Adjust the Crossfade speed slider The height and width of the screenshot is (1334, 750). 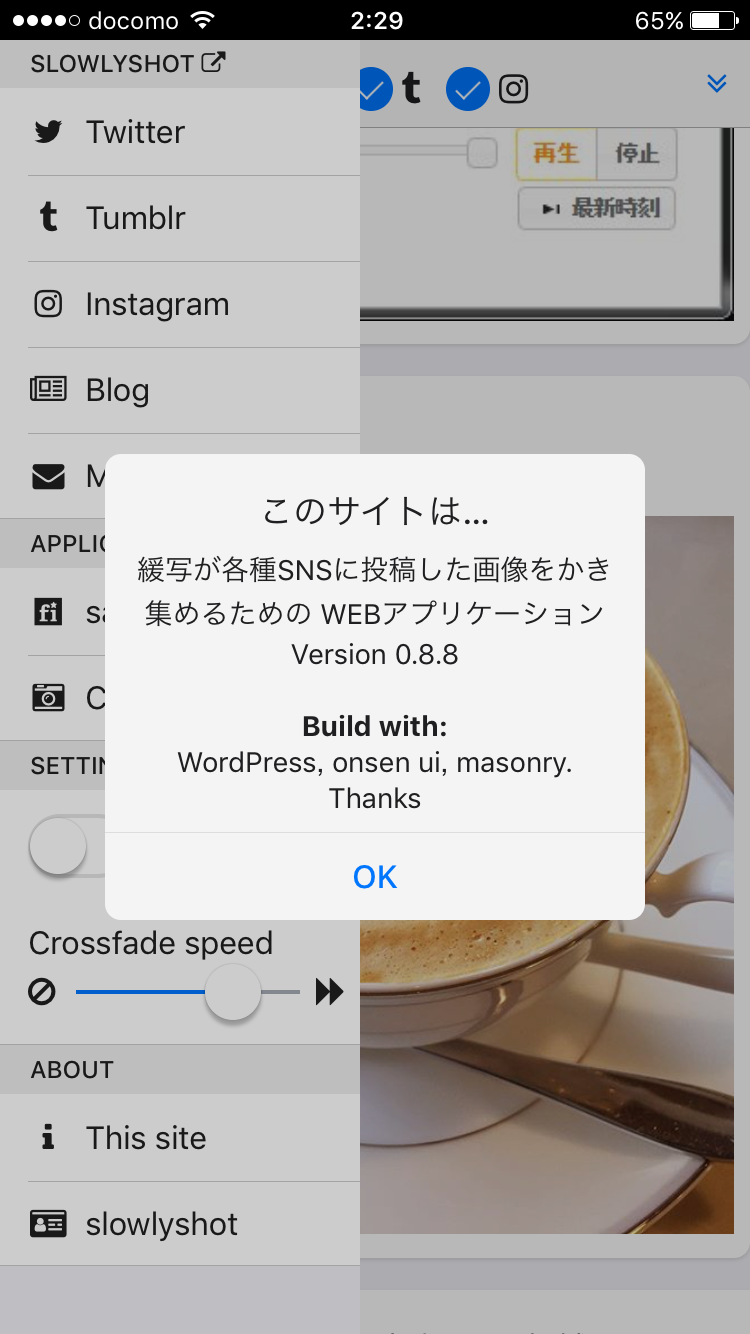[x=233, y=992]
